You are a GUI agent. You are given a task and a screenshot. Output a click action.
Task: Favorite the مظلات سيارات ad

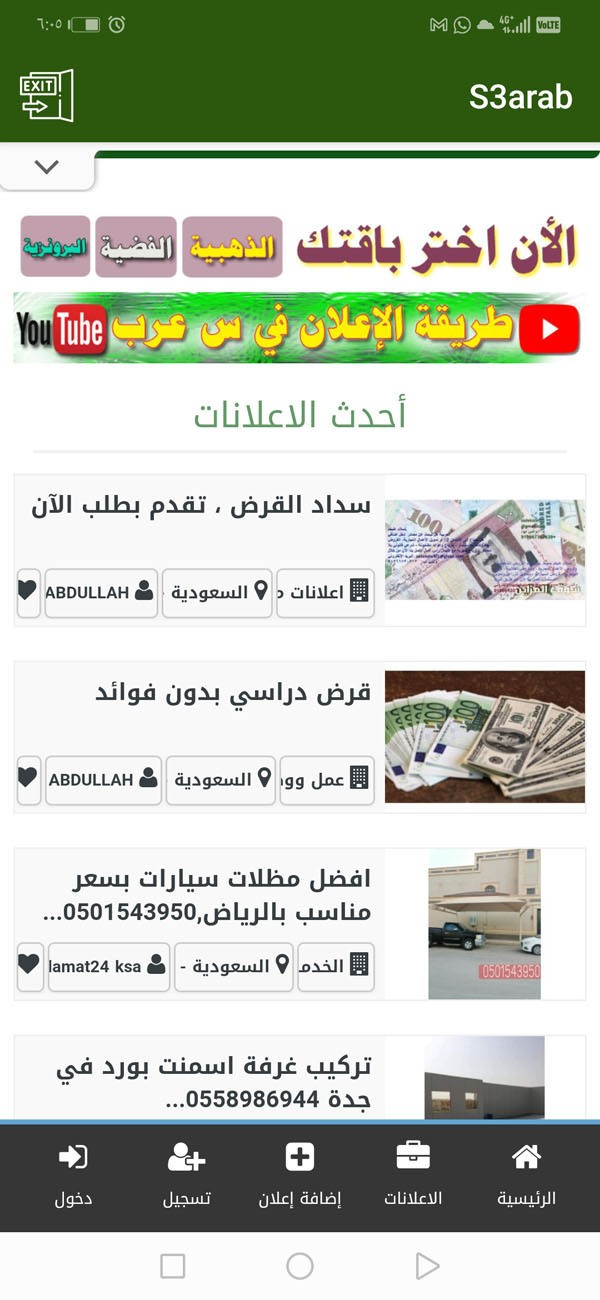30,966
